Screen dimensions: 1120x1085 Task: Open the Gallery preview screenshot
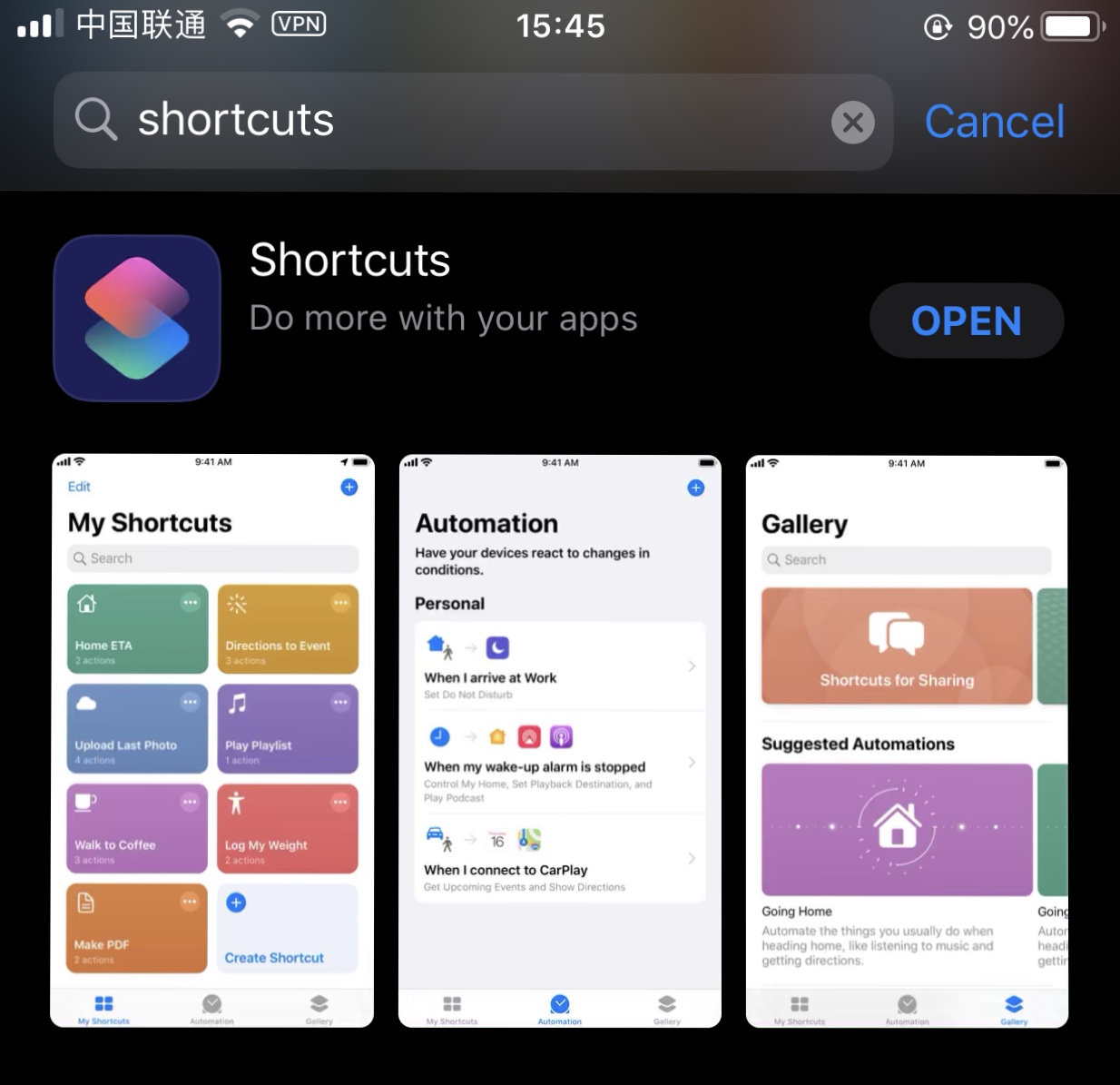[906, 740]
